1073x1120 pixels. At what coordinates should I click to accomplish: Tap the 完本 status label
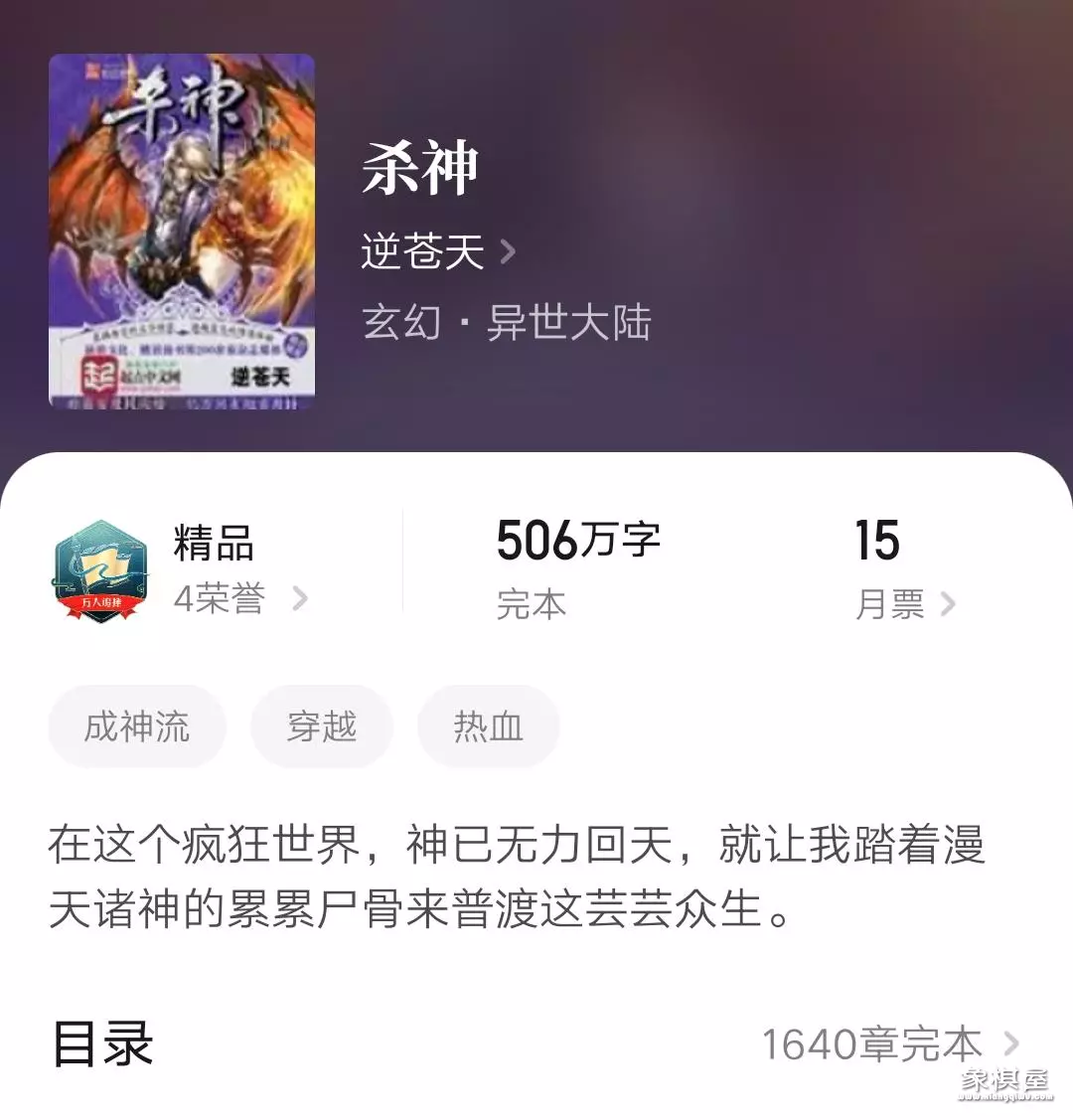pyautogui.click(x=531, y=604)
